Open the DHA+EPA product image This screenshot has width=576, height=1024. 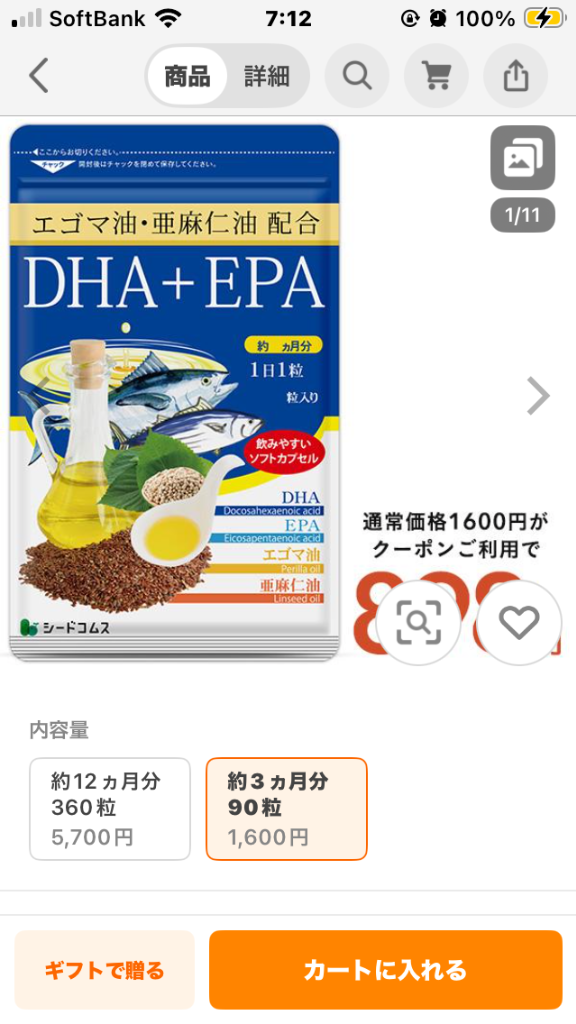click(174, 392)
